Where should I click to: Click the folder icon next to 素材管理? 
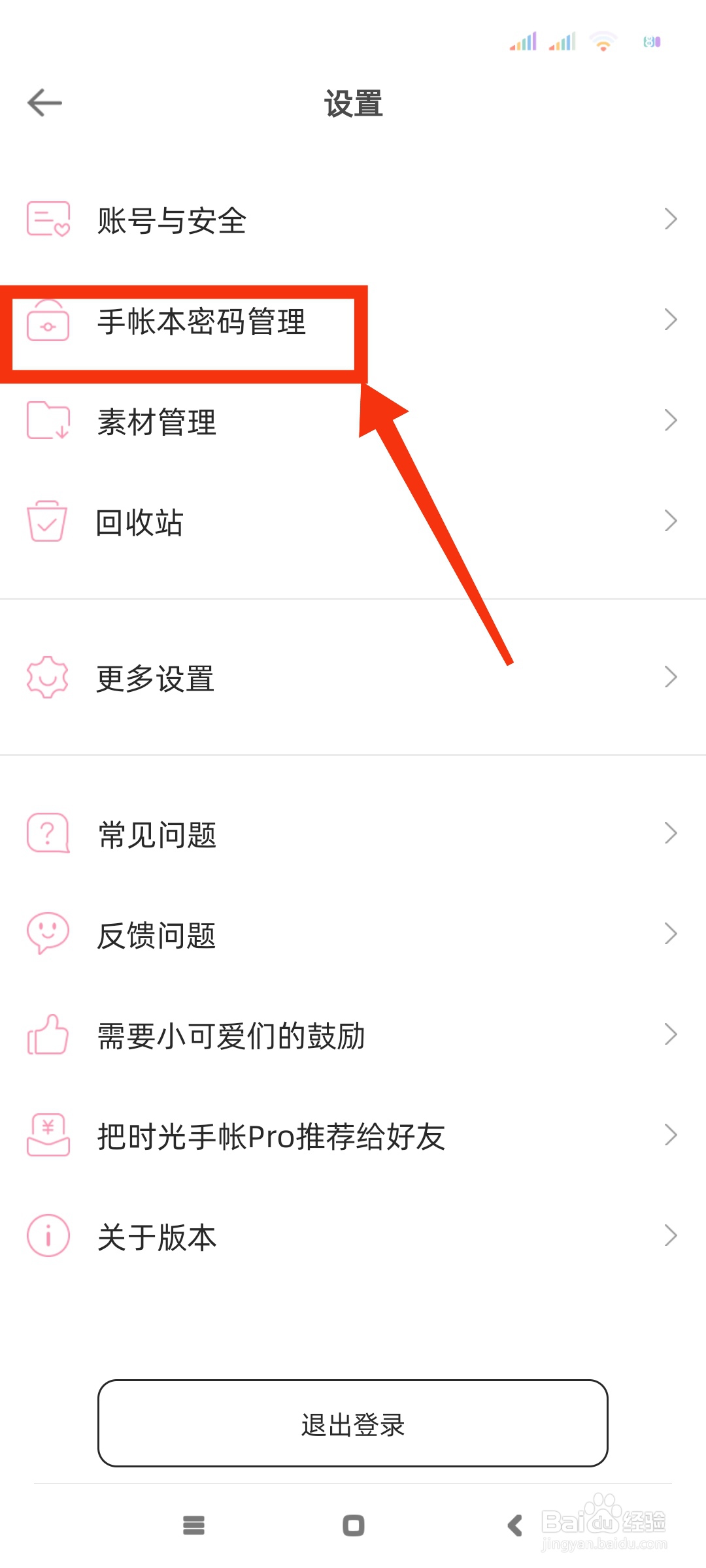coord(46,421)
